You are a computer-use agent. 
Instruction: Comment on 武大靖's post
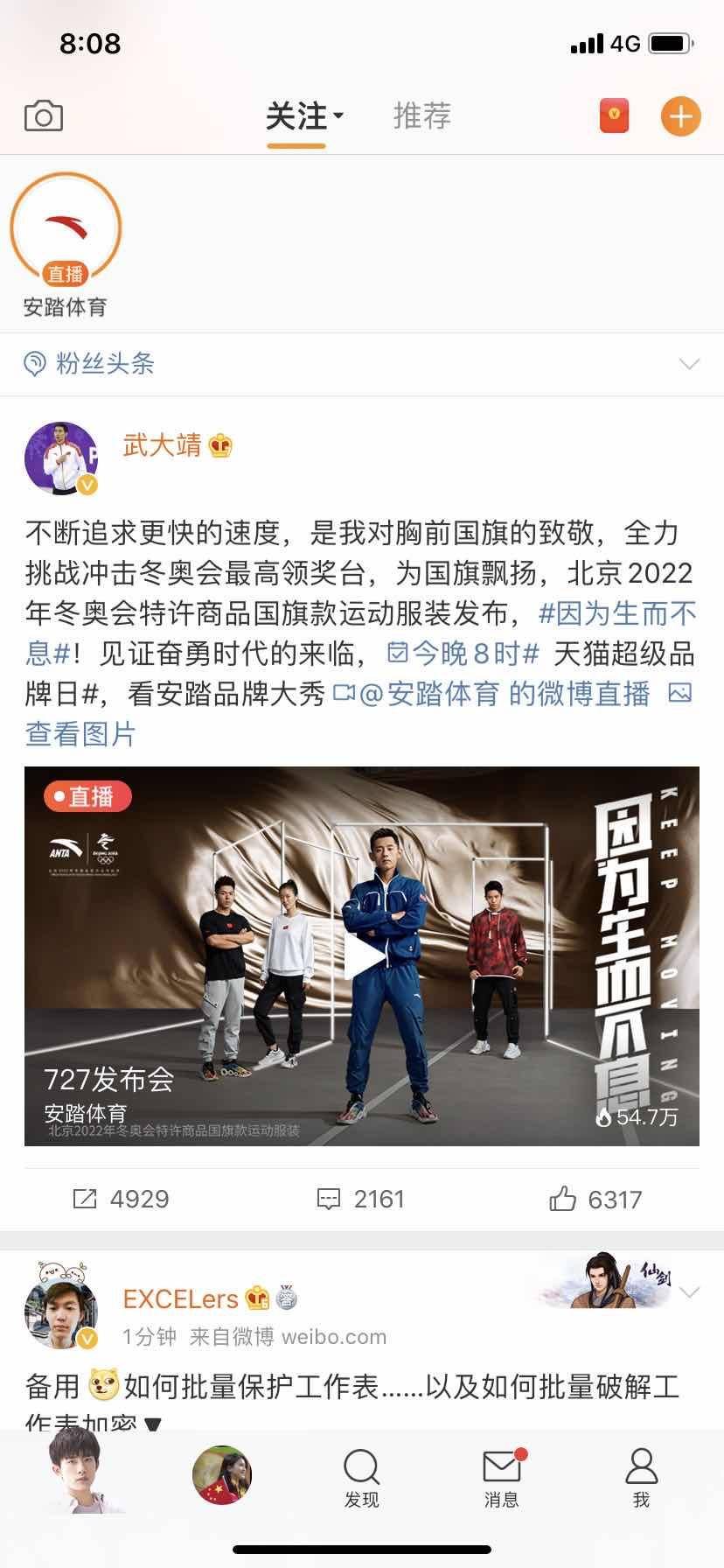coord(360,1199)
